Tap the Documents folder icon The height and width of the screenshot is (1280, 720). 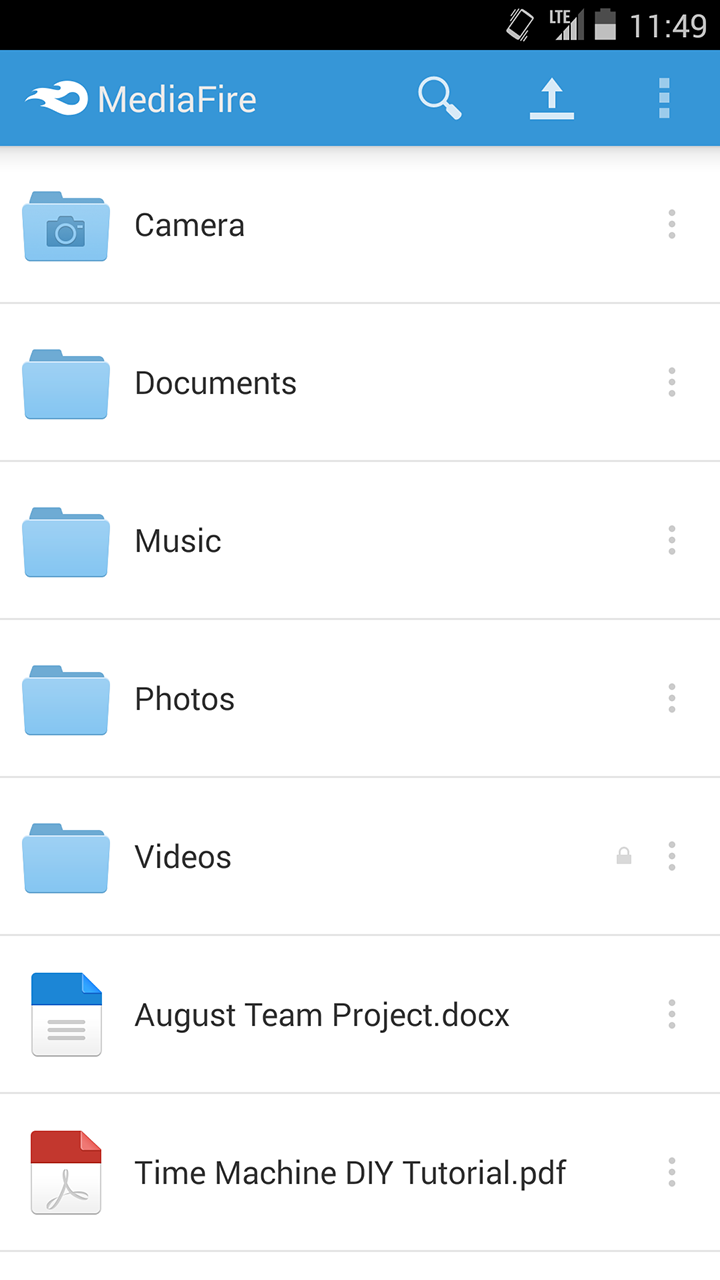(65, 383)
